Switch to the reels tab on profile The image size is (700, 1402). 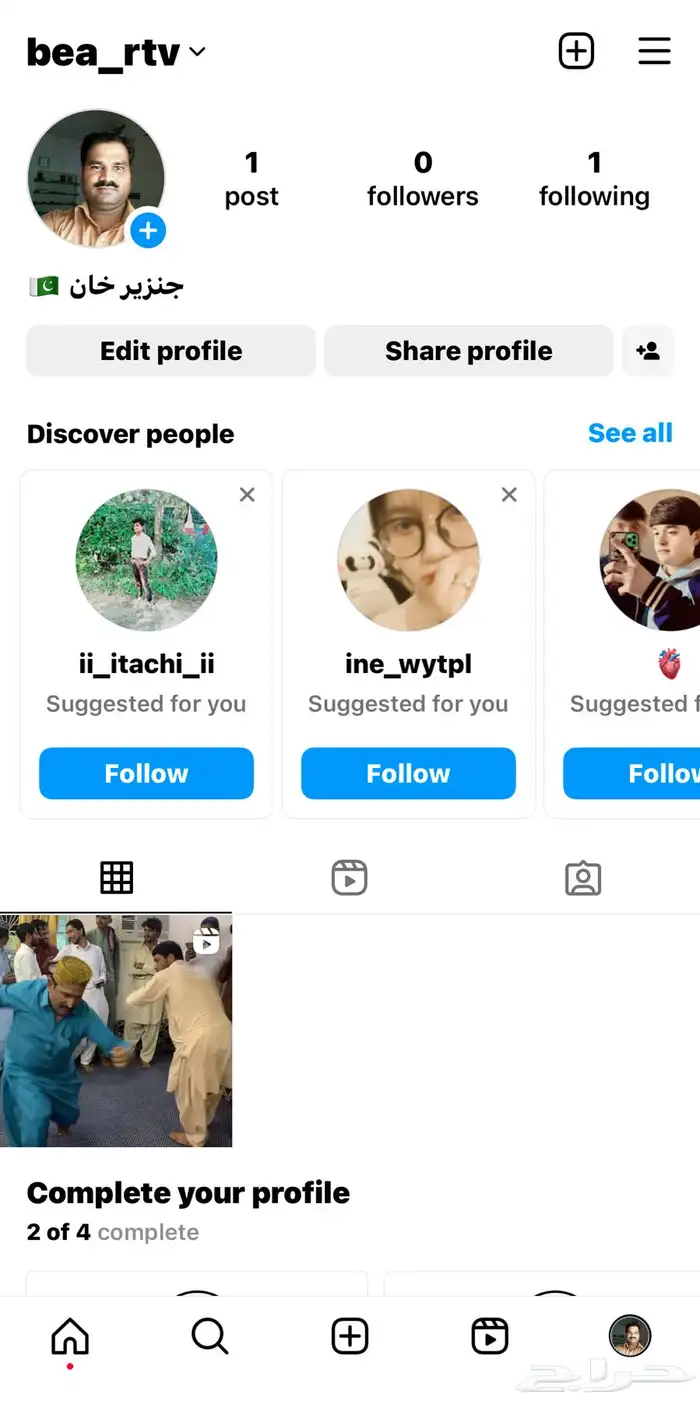(x=349, y=878)
